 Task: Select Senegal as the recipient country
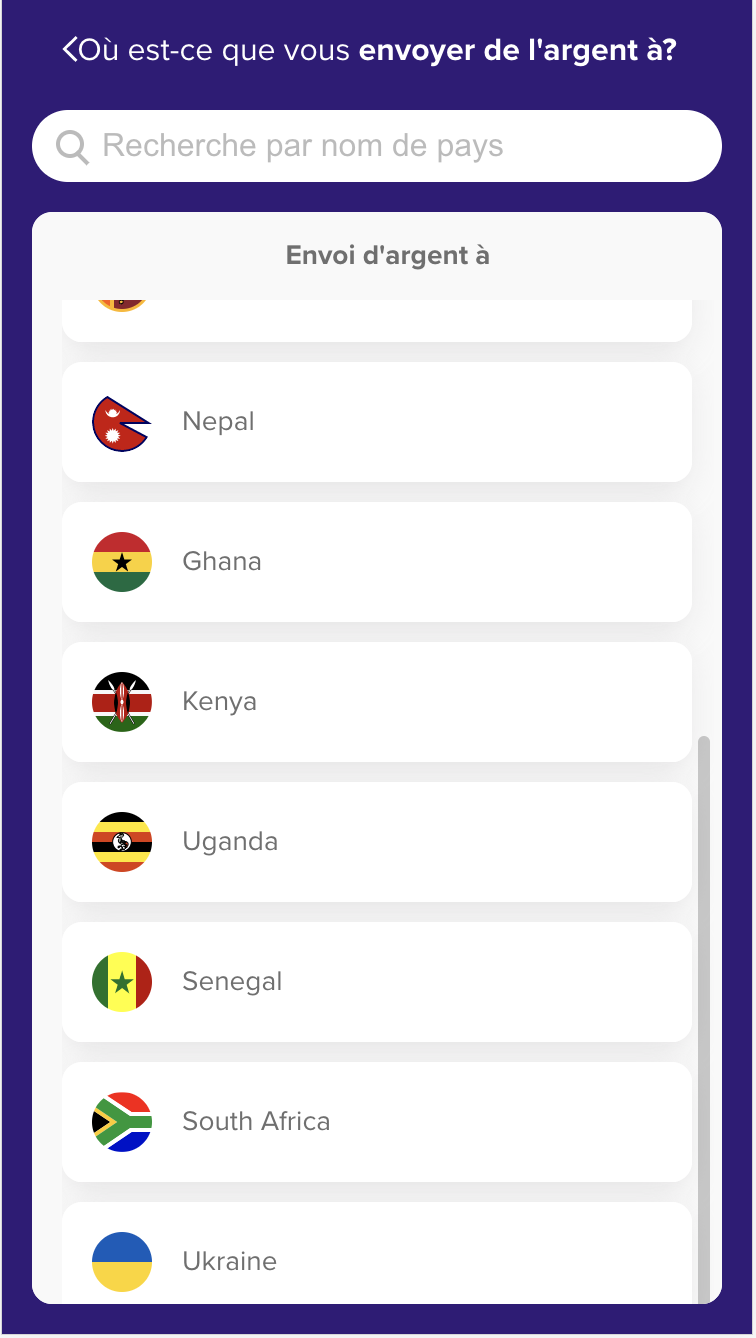(x=376, y=982)
